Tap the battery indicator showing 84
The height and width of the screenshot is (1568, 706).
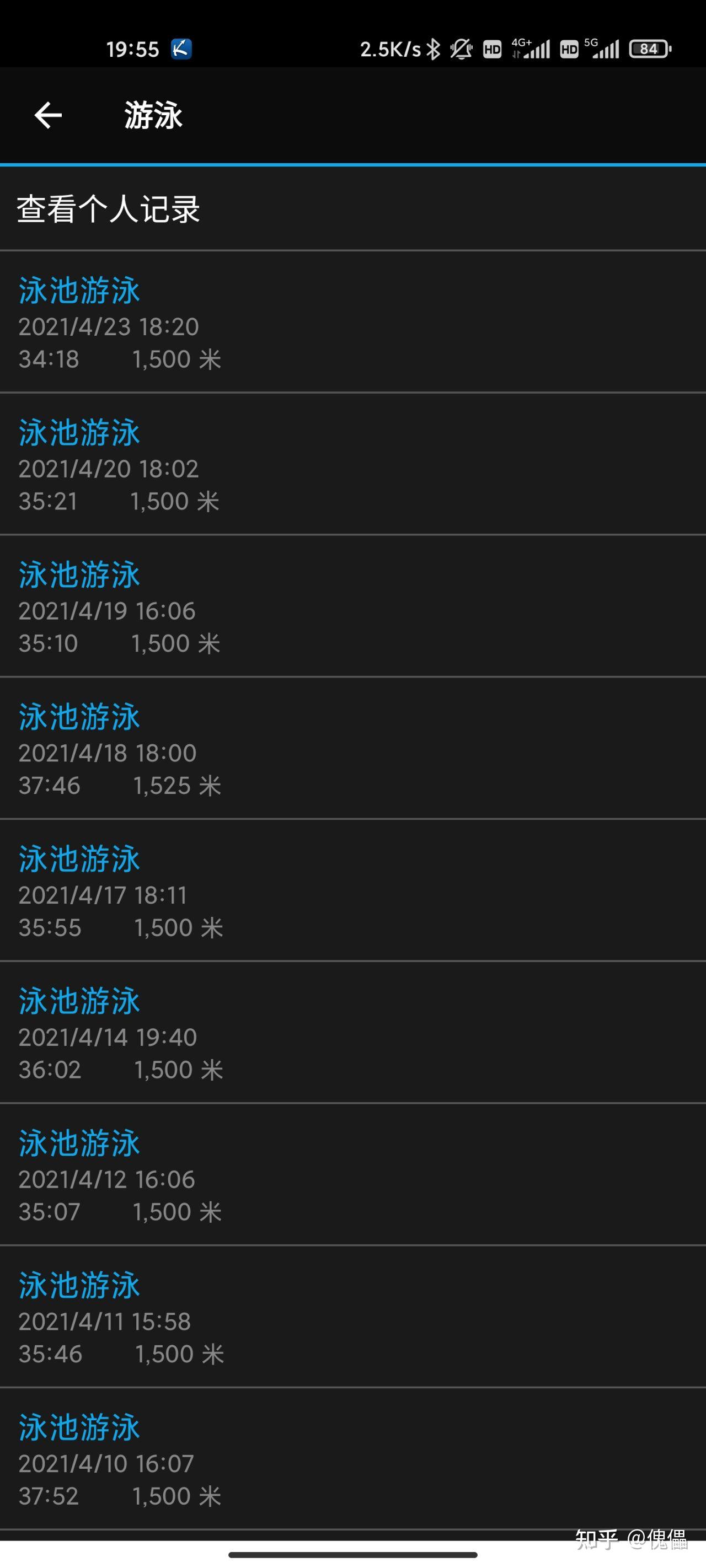click(x=649, y=47)
